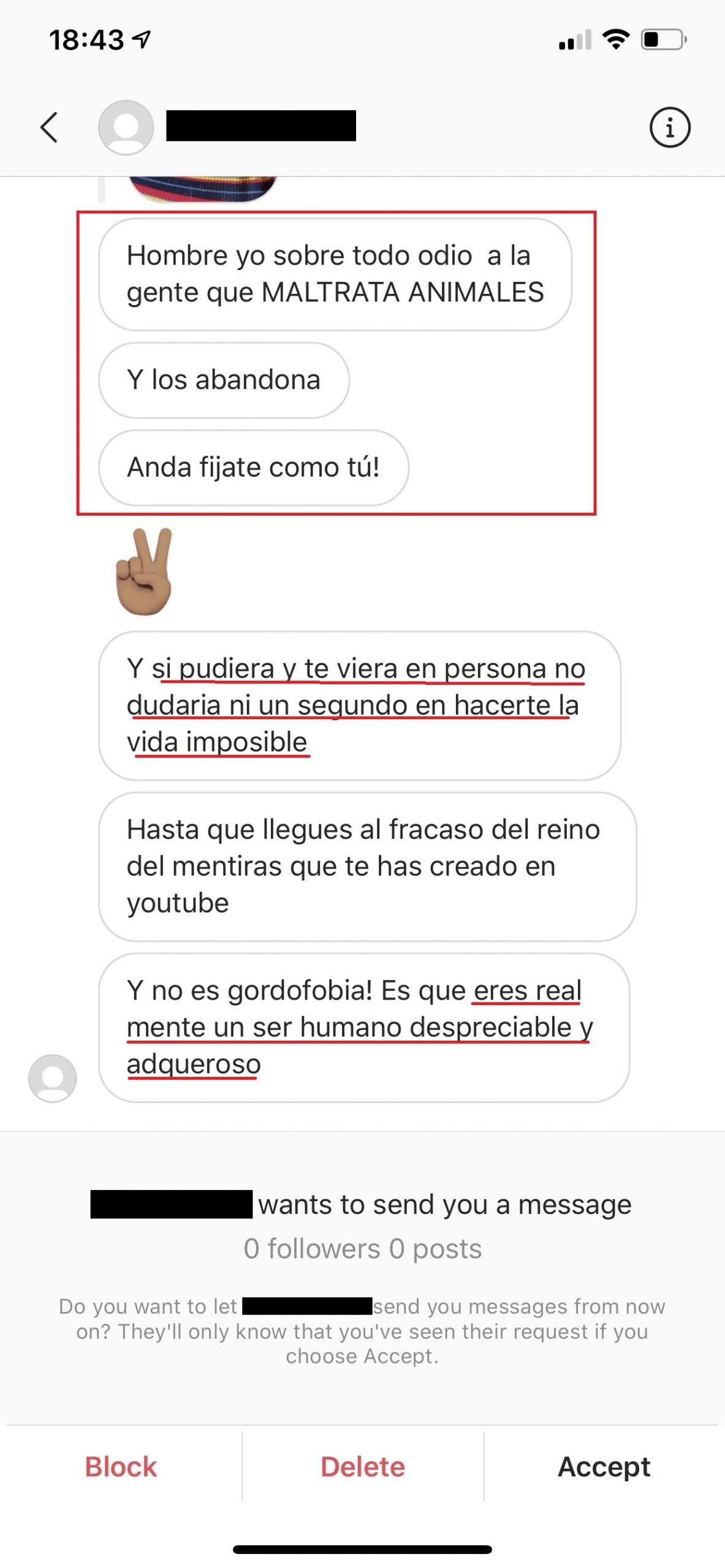725x1568 pixels.
Task: Go back to the message requests list
Action: [49, 127]
